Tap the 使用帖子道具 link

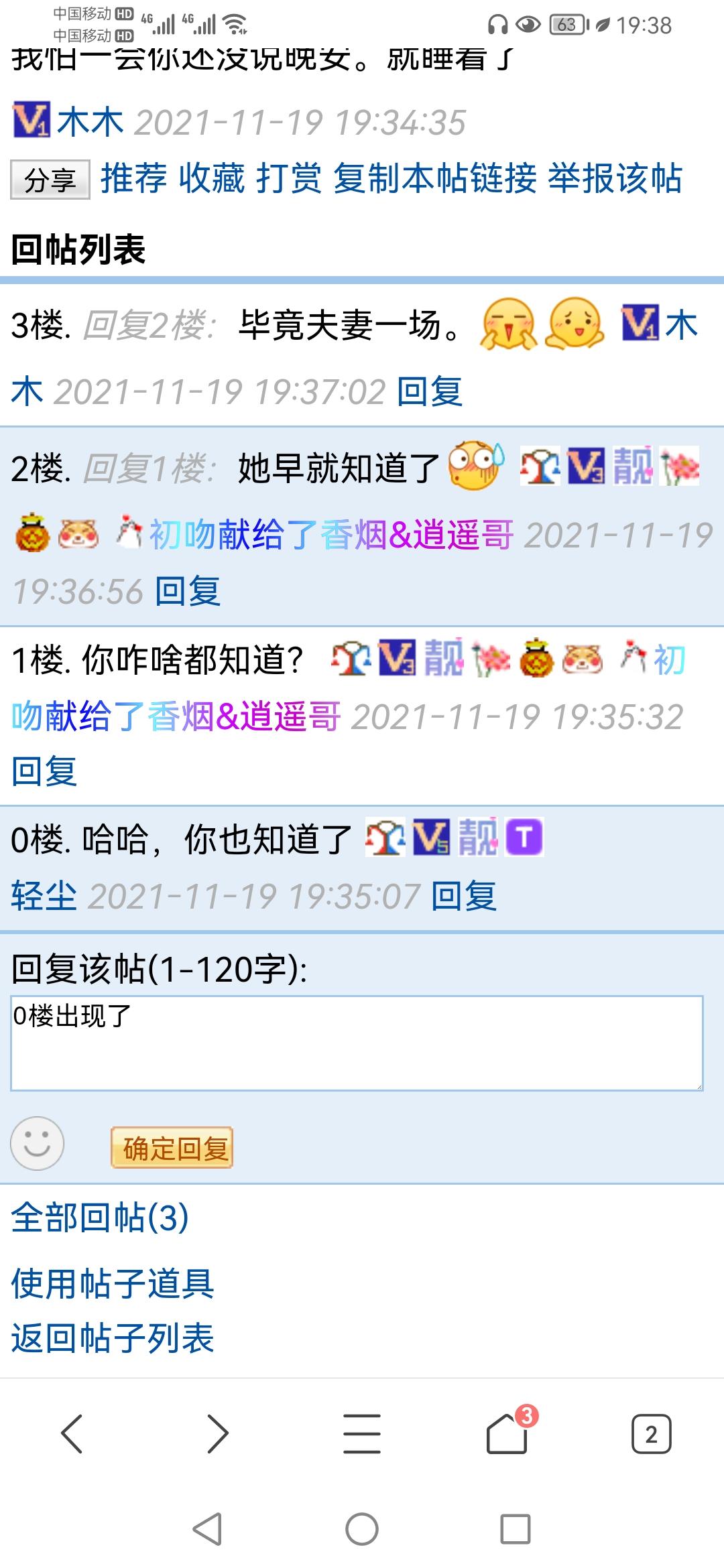pos(113,1284)
